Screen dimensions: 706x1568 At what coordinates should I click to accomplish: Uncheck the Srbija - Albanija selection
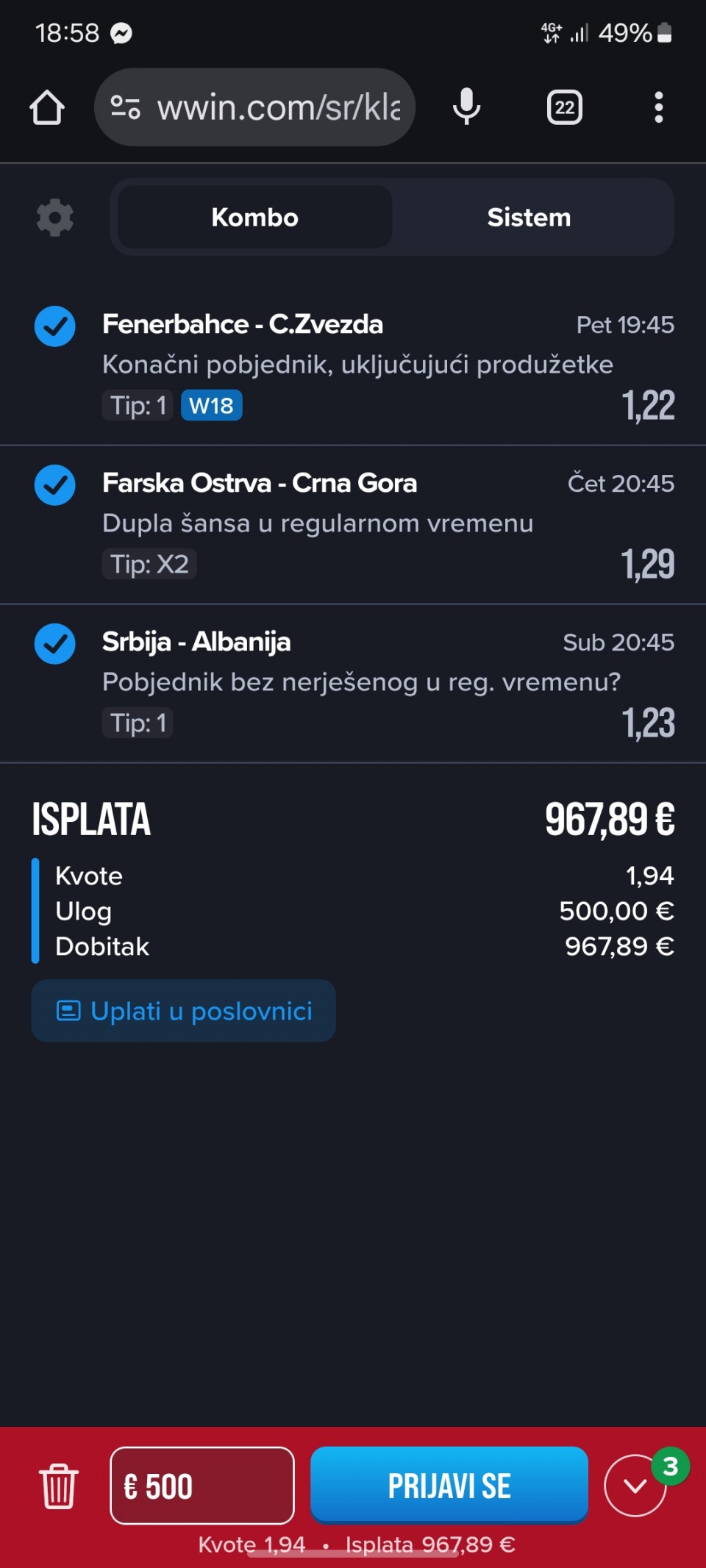click(55, 644)
